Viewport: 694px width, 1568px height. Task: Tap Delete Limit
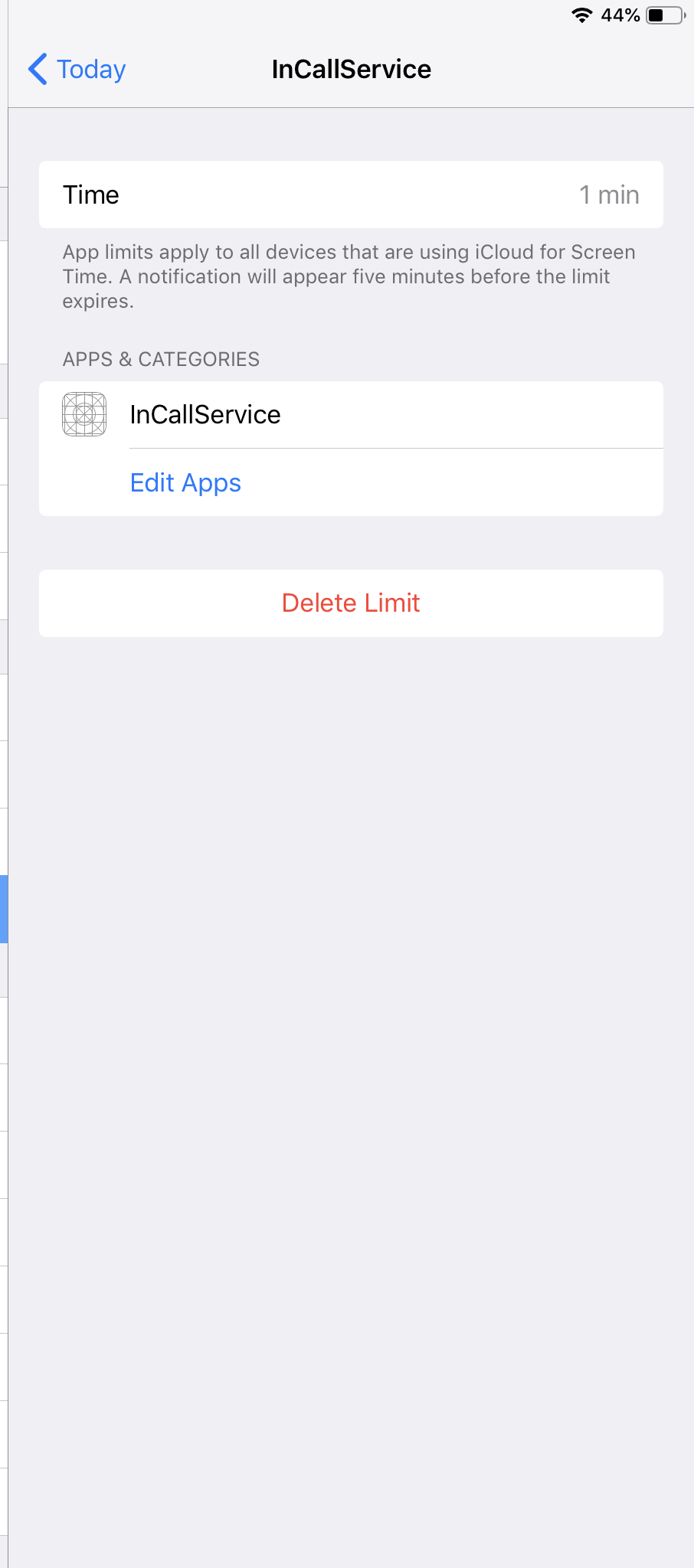coord(351,603)
